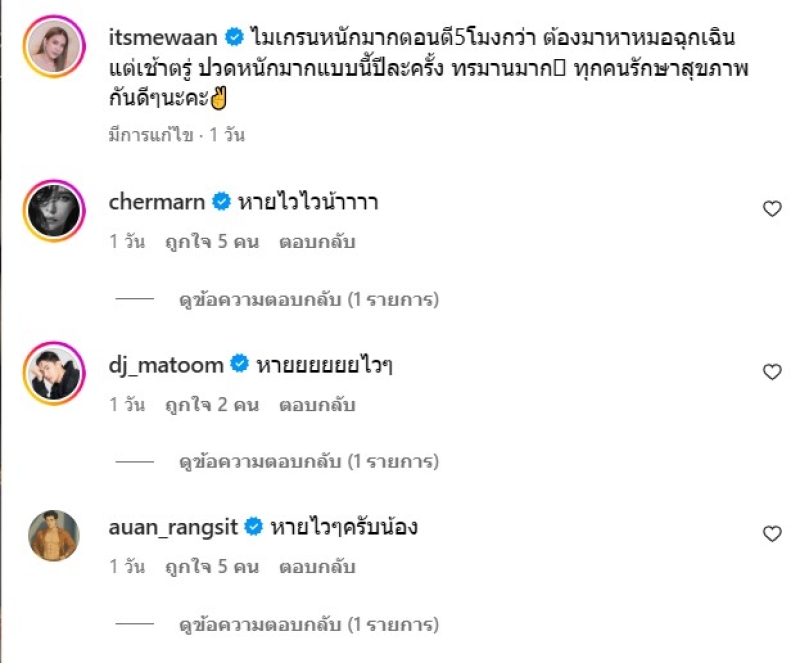This screenshot has height=663, width=800.
Task: Reply to auan_rangsit's comment
Action: [x=317, y=567]
